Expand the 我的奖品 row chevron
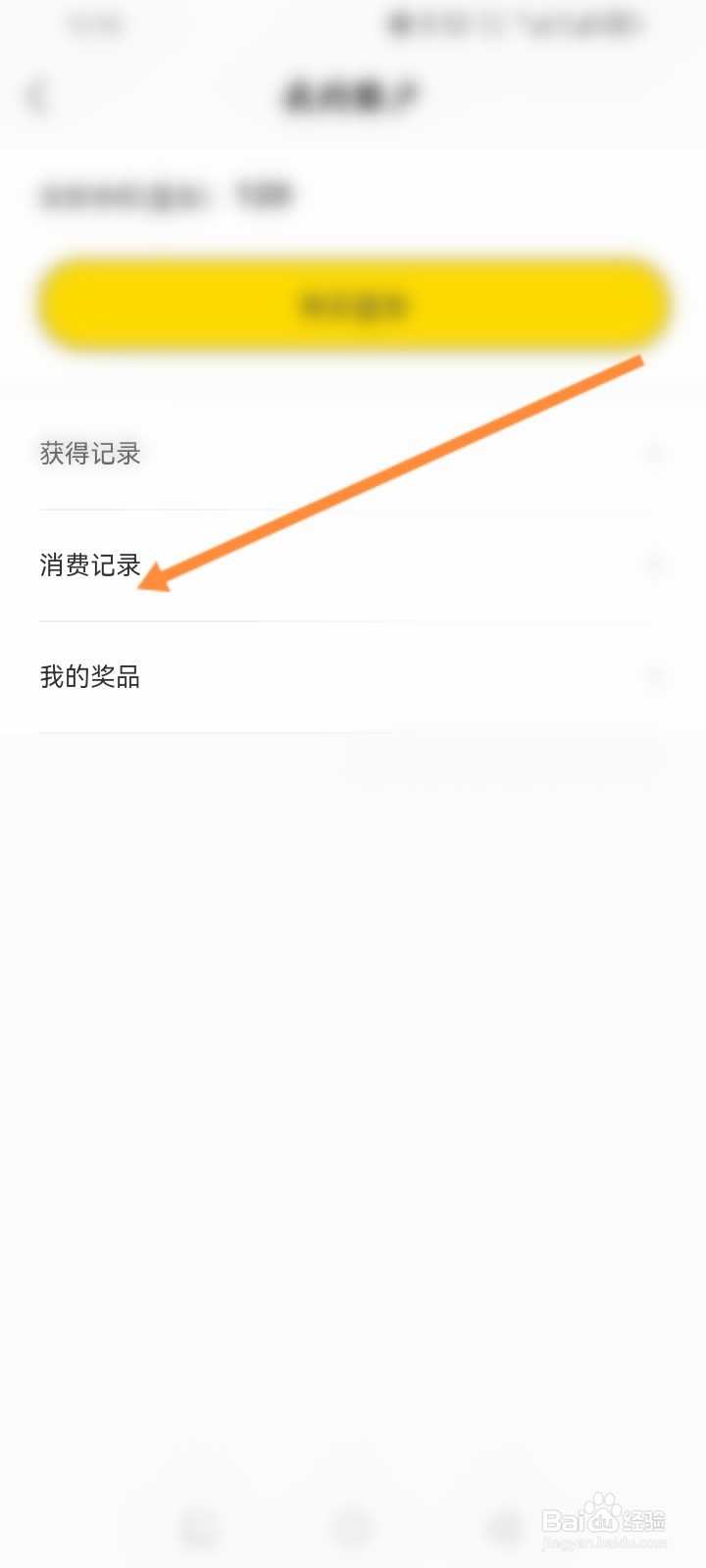This screenshot has width=706, height=1568. [659, 675]
